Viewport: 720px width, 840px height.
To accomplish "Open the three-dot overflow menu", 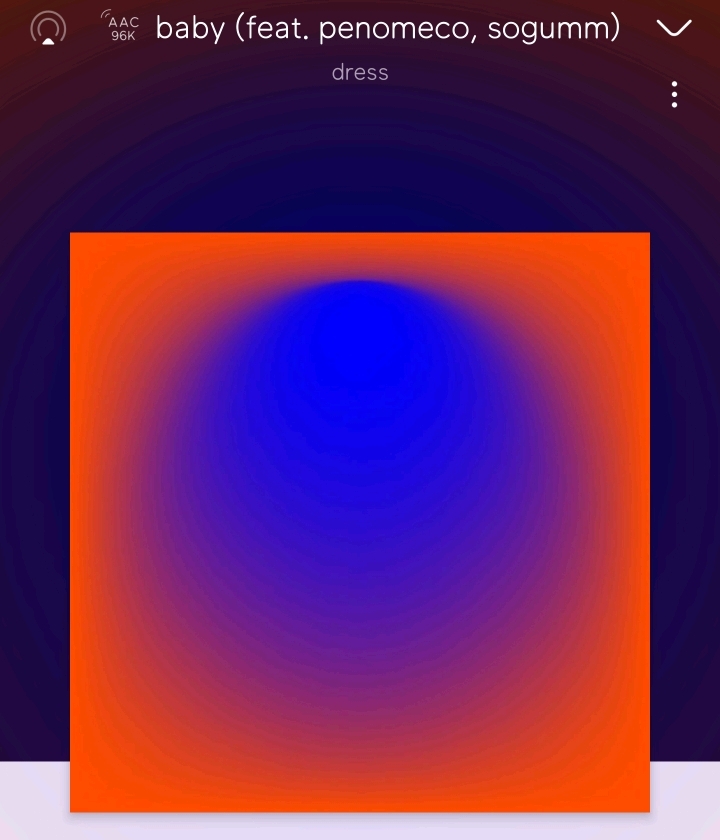I will (x=675, y=95).
